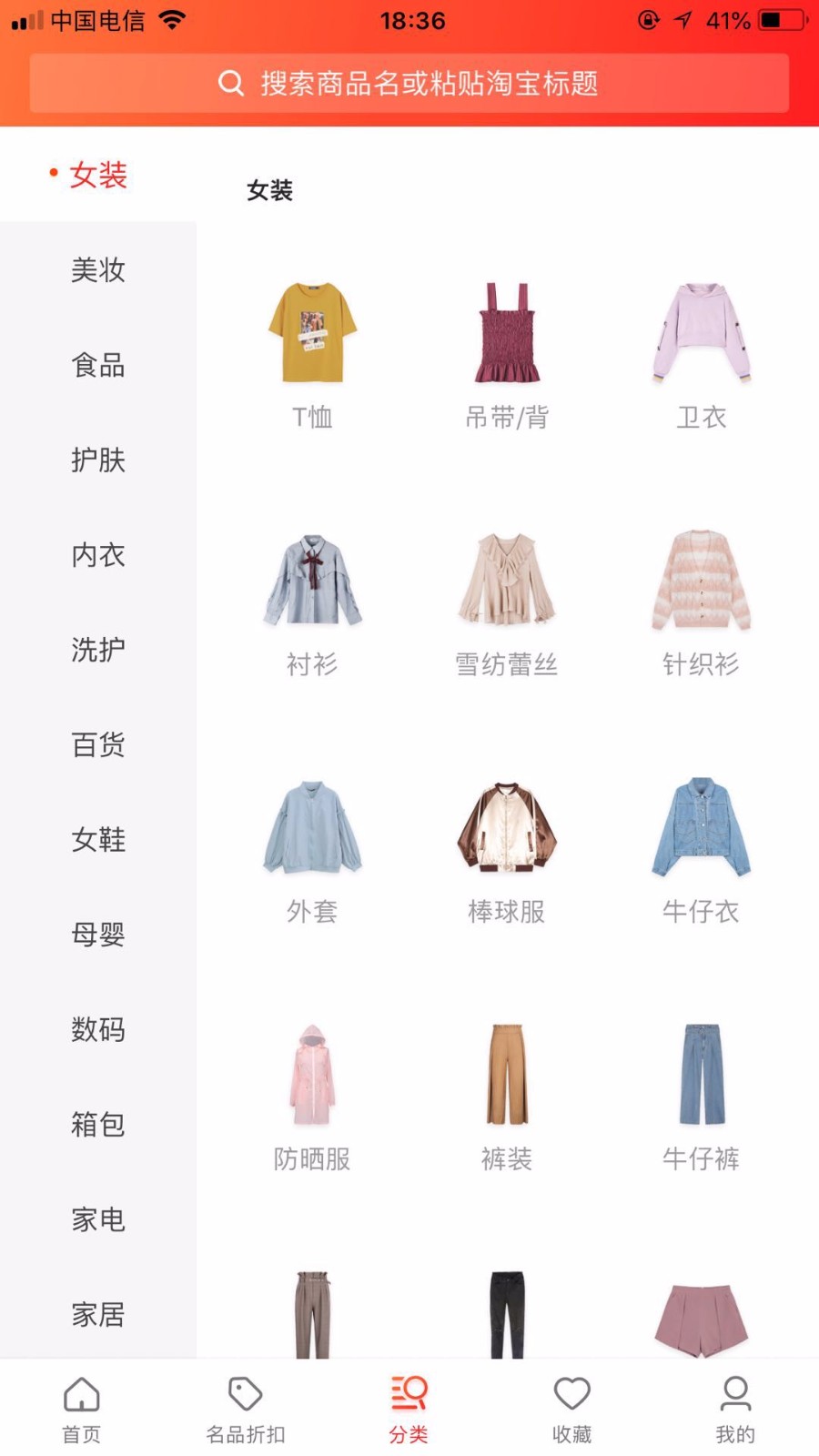This screenshot has width=819, height=1456.
Task: Select 家居 at the bottom of the sidebar
Action: coord(97,1313)
